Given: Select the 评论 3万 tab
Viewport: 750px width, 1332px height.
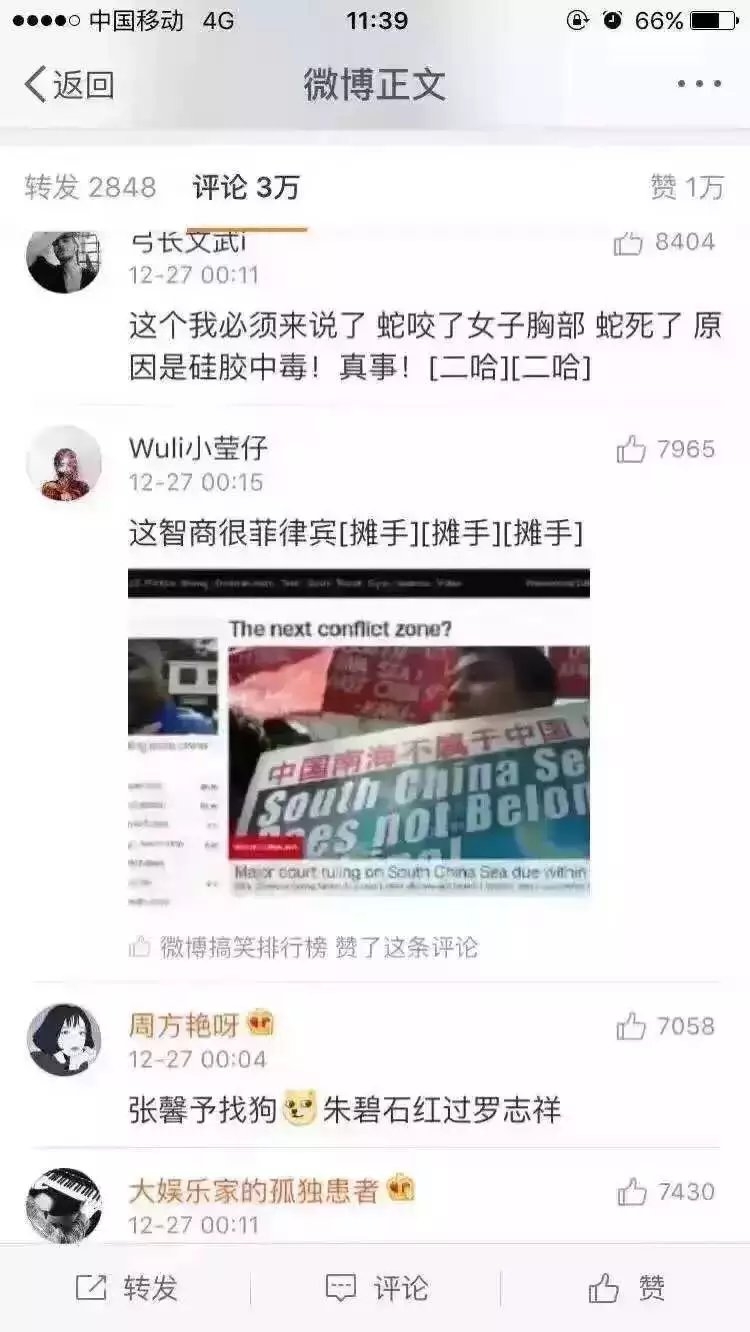Looking at the screenshot, I should click(x=246, y=187).
